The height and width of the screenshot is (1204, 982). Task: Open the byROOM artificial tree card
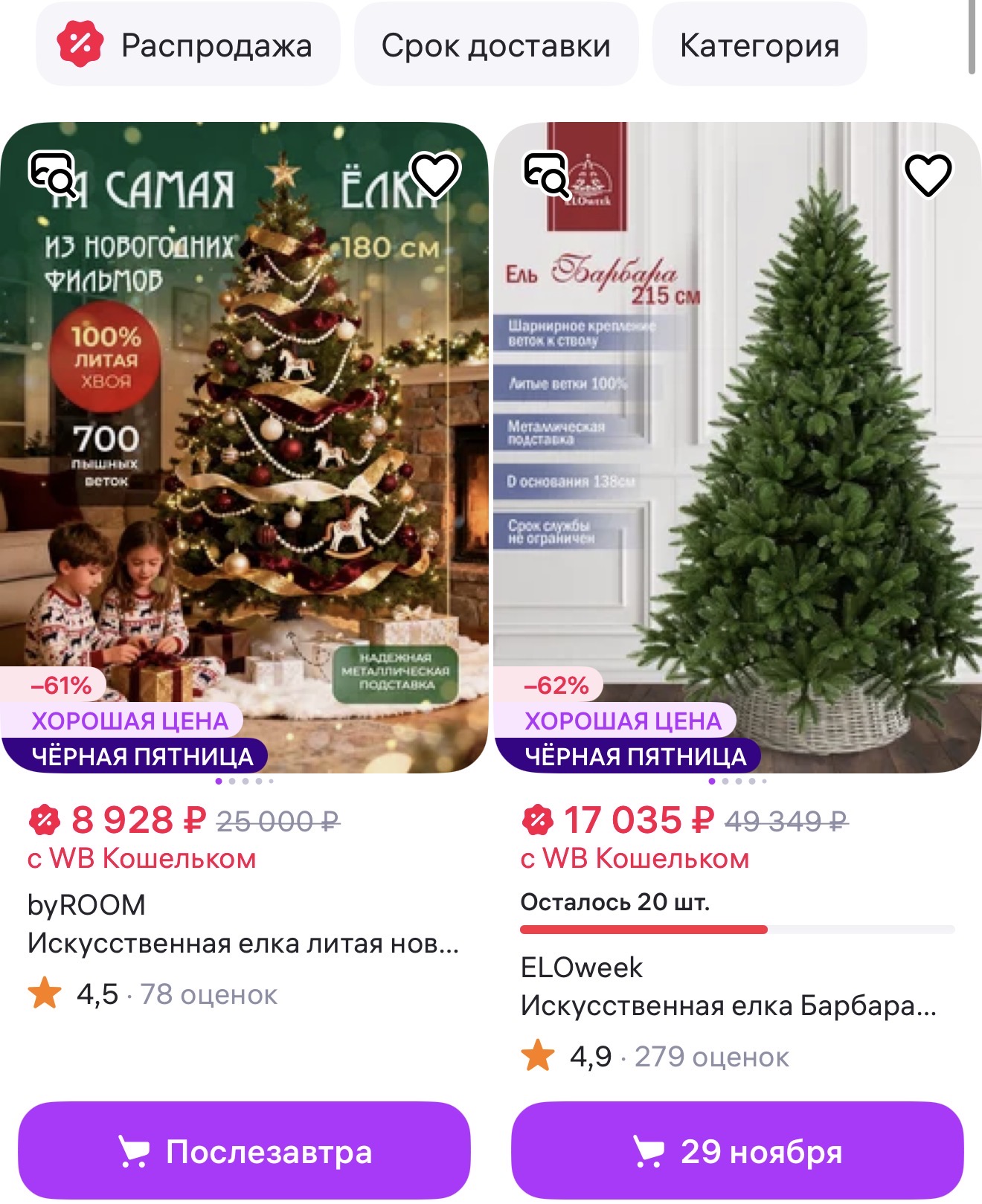click(x=244, y=943)
